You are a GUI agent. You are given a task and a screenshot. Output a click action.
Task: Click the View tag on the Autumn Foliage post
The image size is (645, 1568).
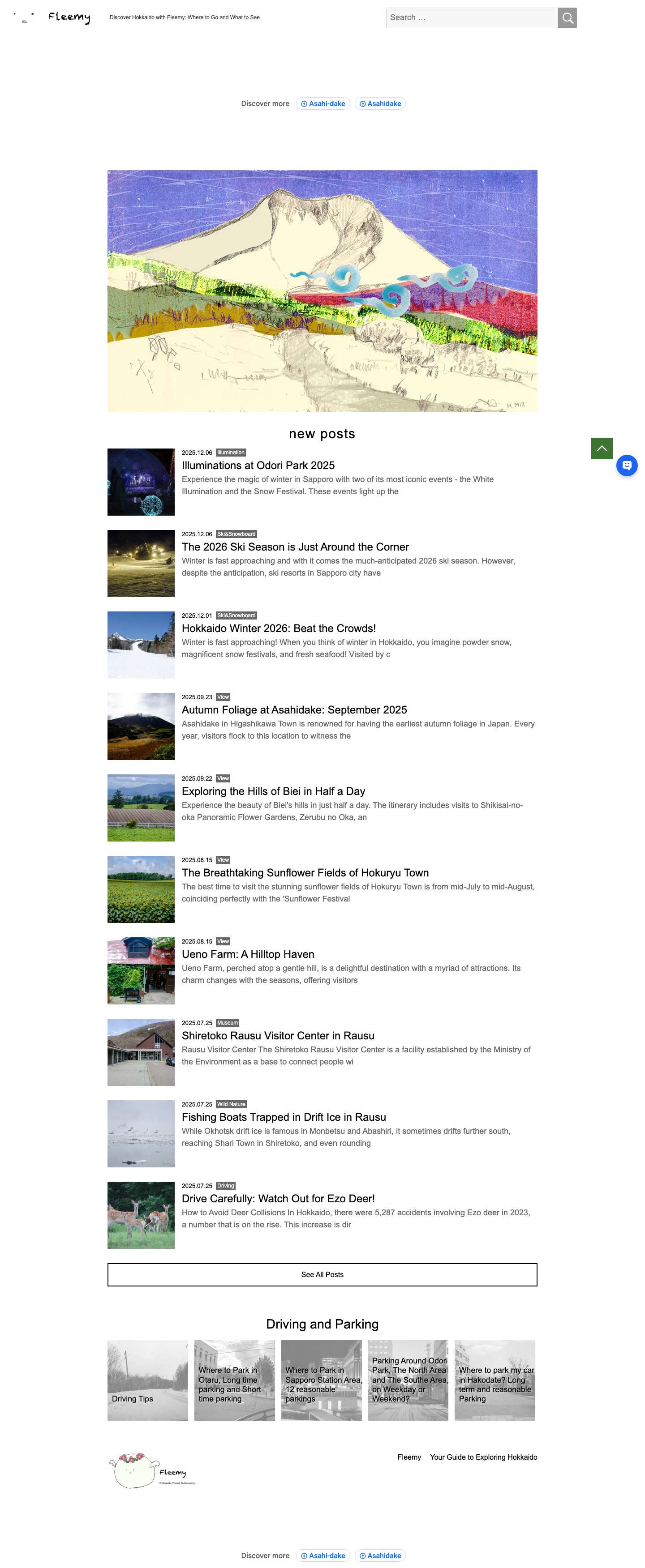point(223,697)
